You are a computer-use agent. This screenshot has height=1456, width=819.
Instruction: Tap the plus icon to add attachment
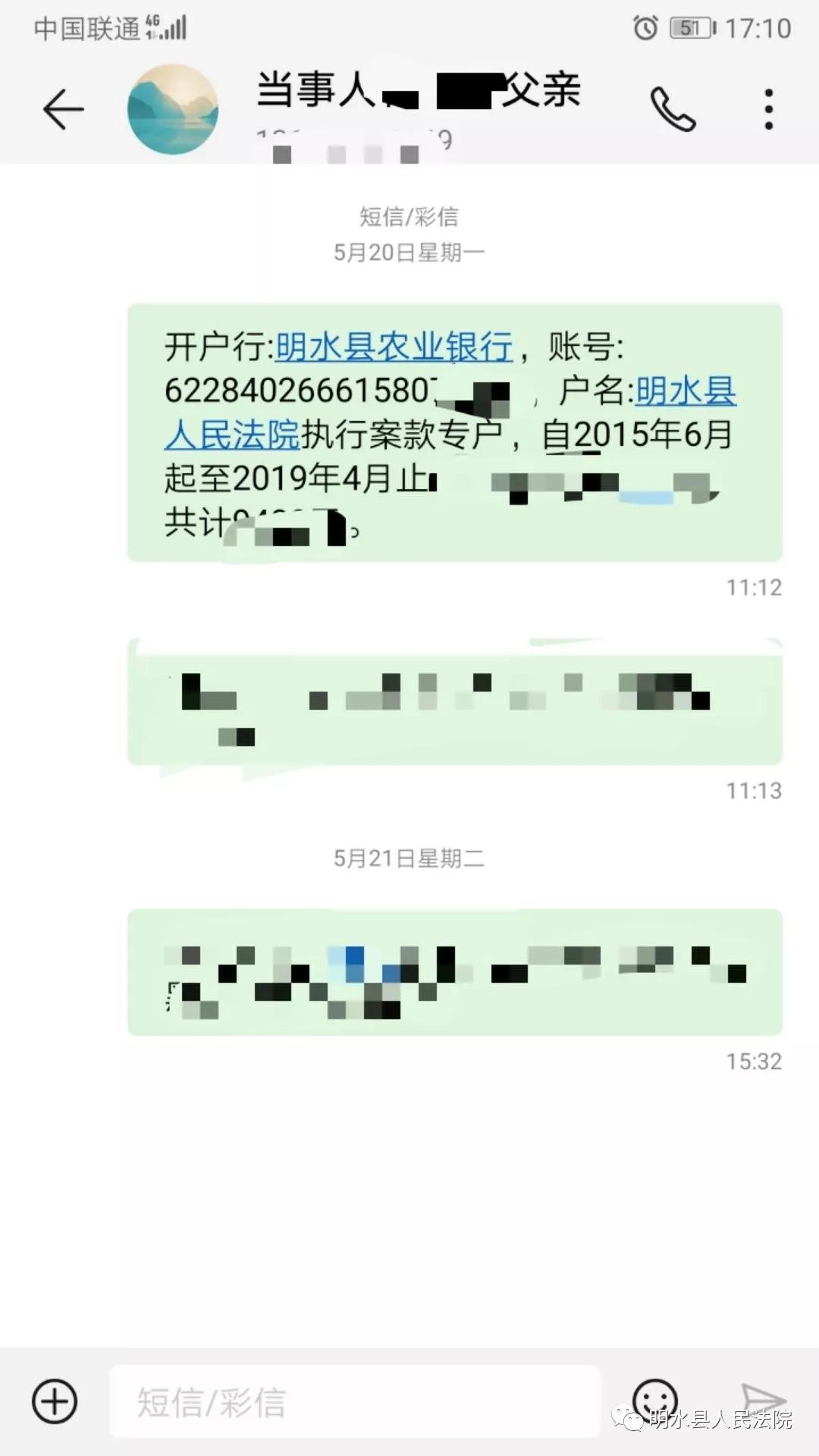[55, 1401]
